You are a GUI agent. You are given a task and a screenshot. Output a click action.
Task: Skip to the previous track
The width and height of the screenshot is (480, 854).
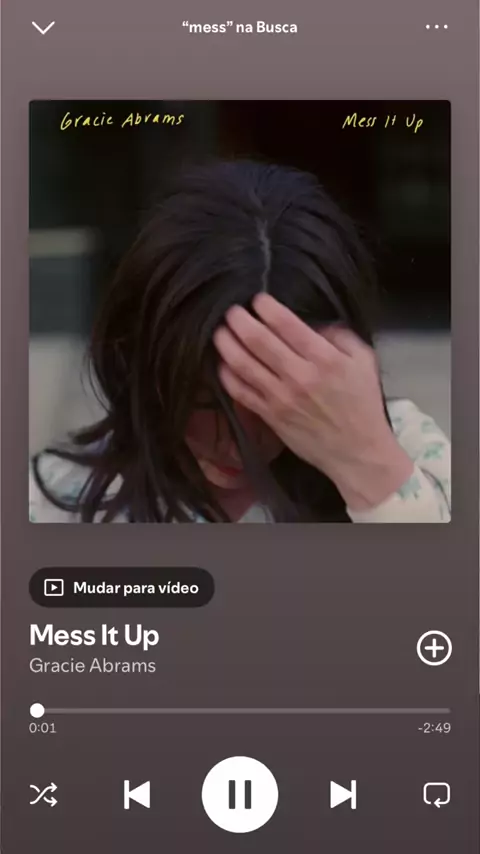pyautogui.click(x=137, y=795)
